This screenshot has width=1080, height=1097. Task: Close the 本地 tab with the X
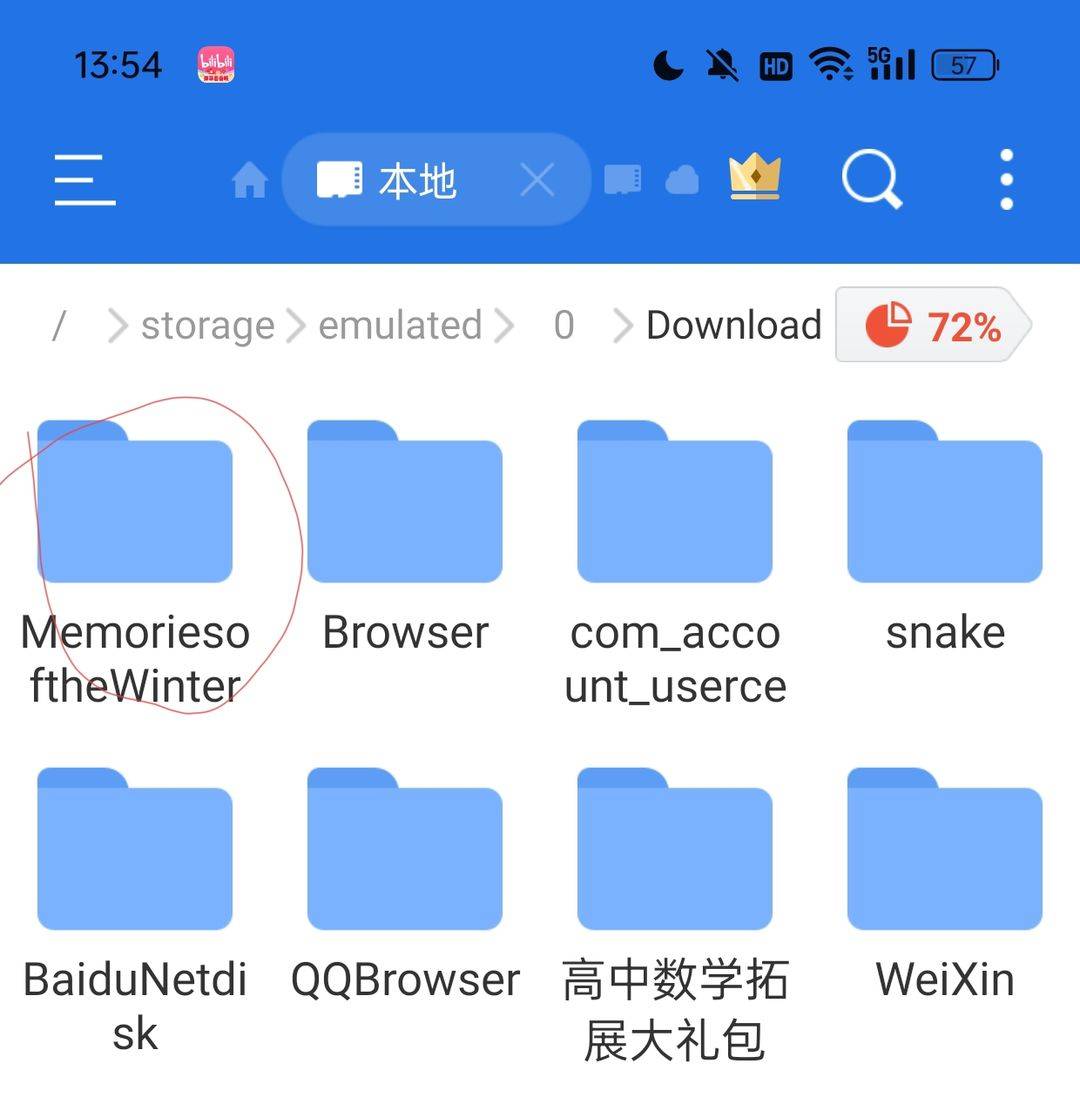537,180
